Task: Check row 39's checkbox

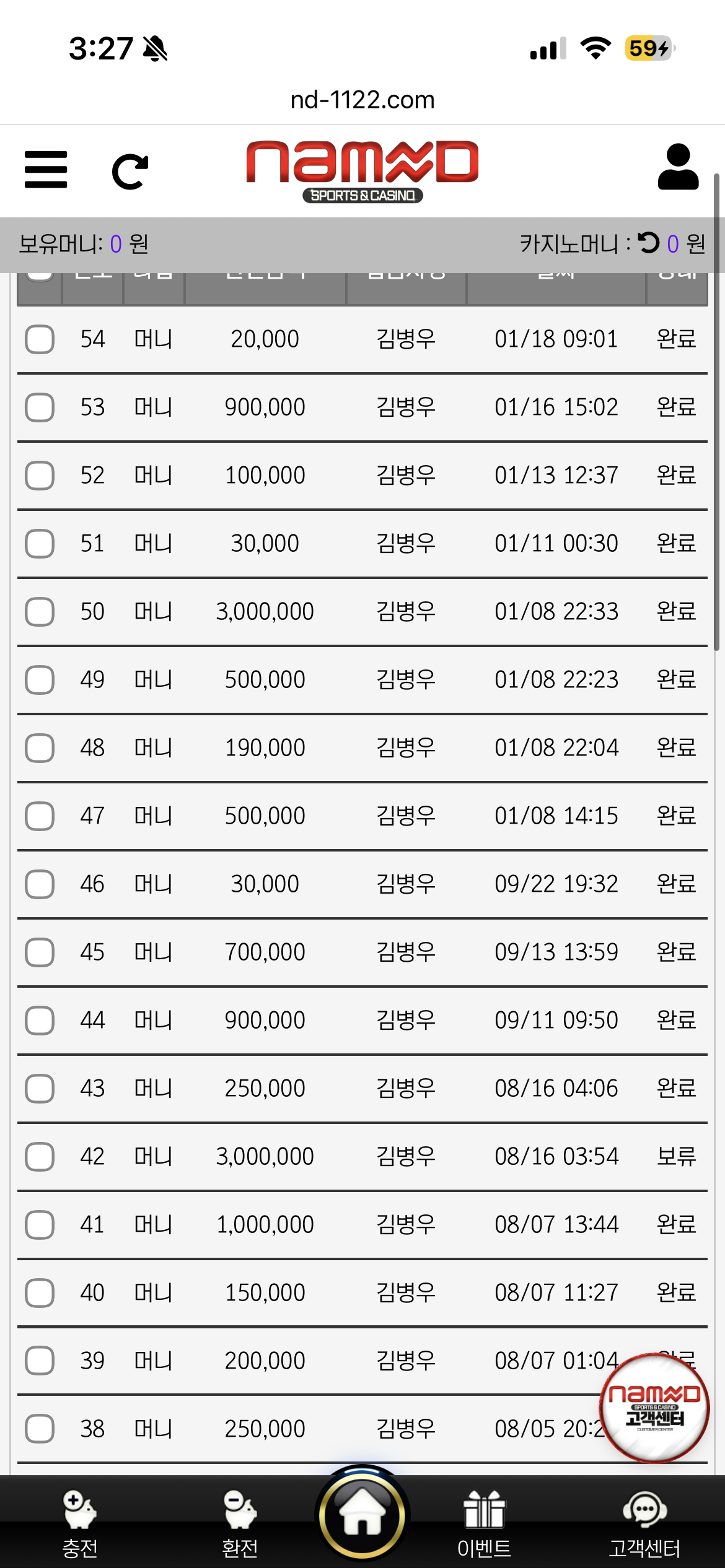Action: click(40, 1361)
